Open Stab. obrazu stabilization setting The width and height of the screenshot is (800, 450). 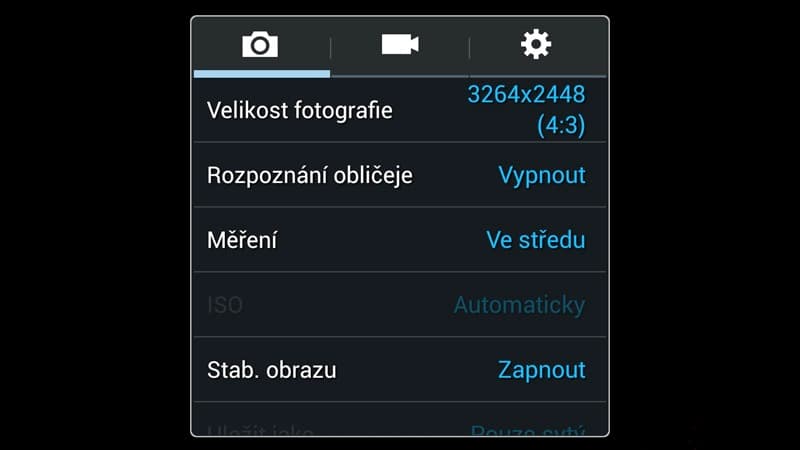pyautogui.click(x=398, y=370)
